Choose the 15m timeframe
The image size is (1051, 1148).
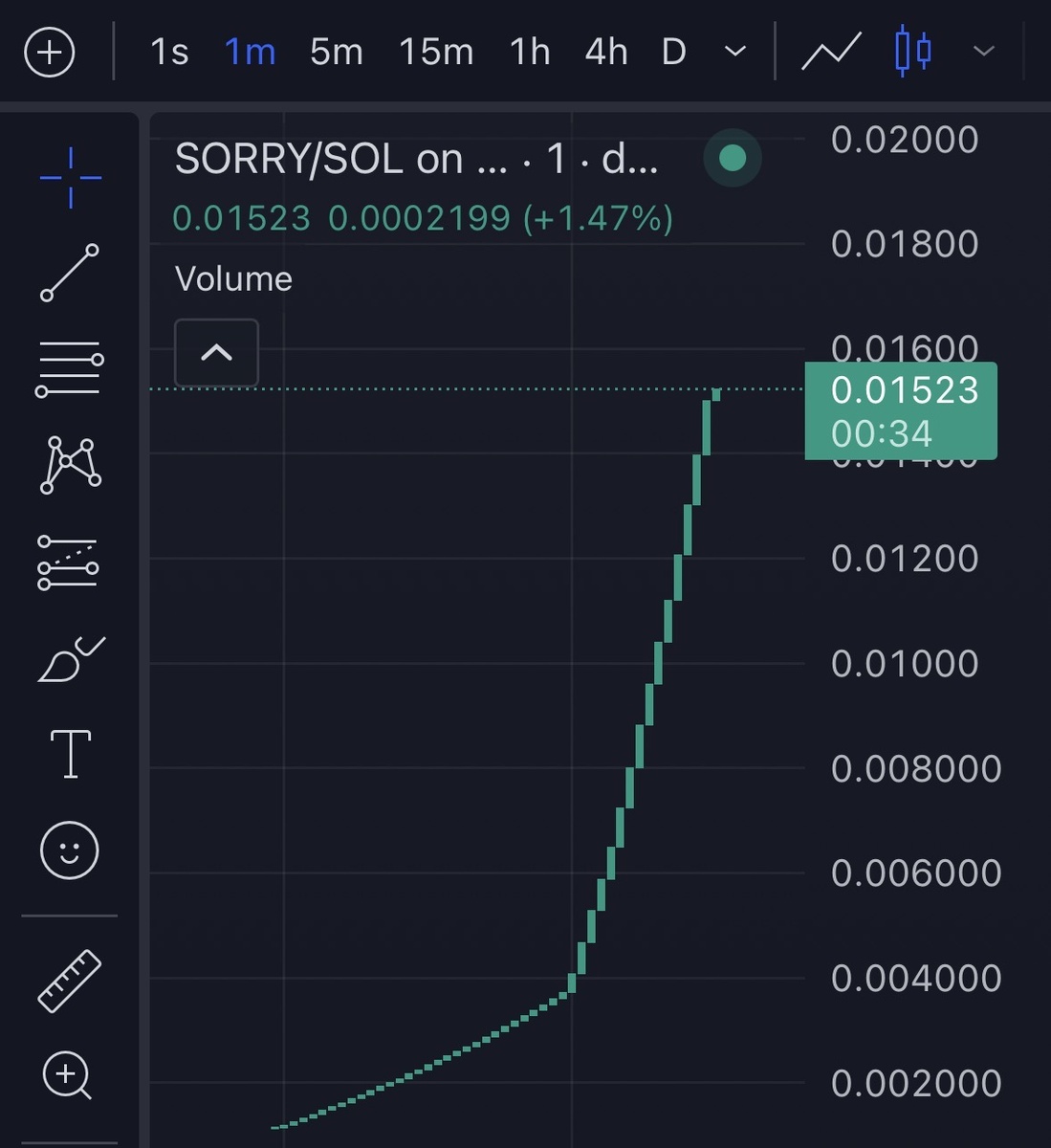coord(436,52)
